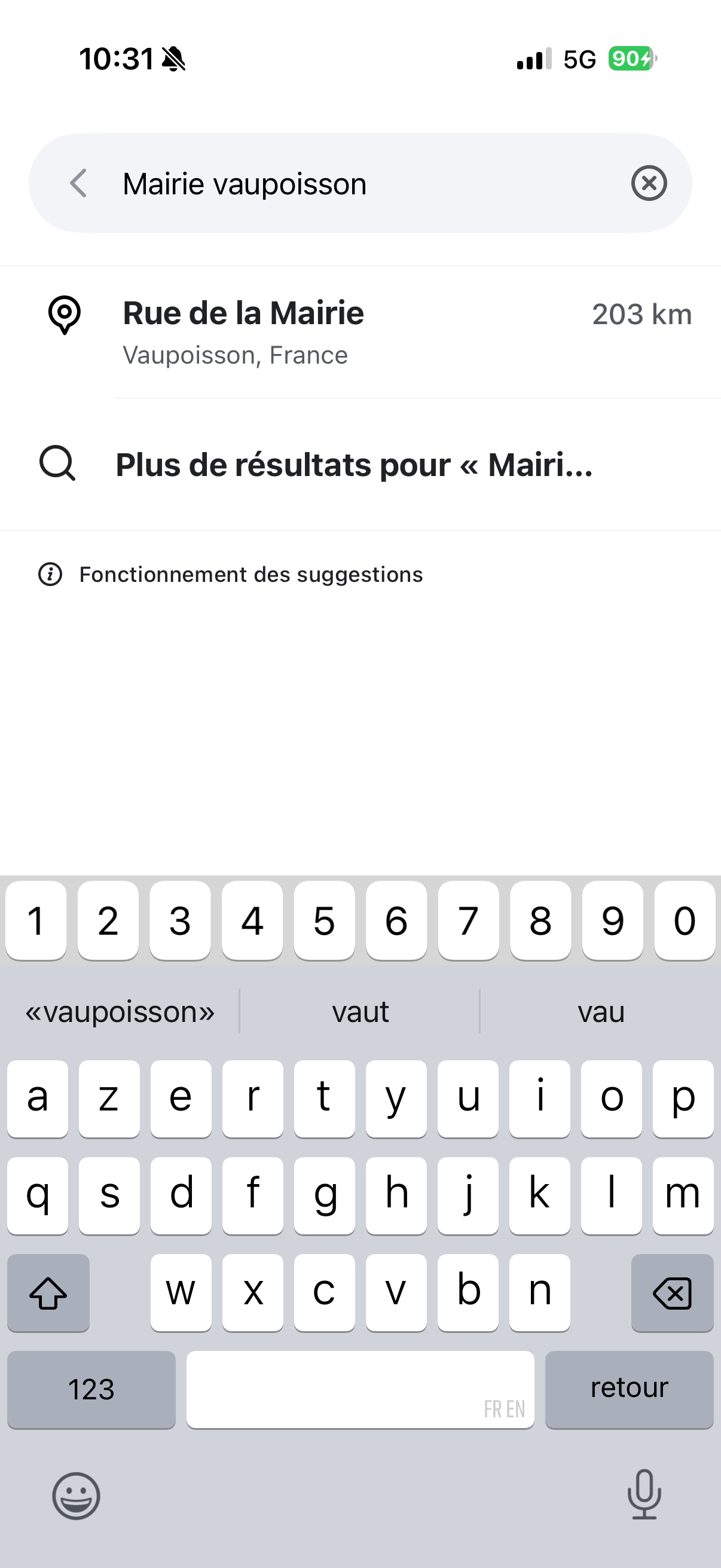Open the emoji keyboard
This screenshot has height=1568, width=721.
point(76,1496)
